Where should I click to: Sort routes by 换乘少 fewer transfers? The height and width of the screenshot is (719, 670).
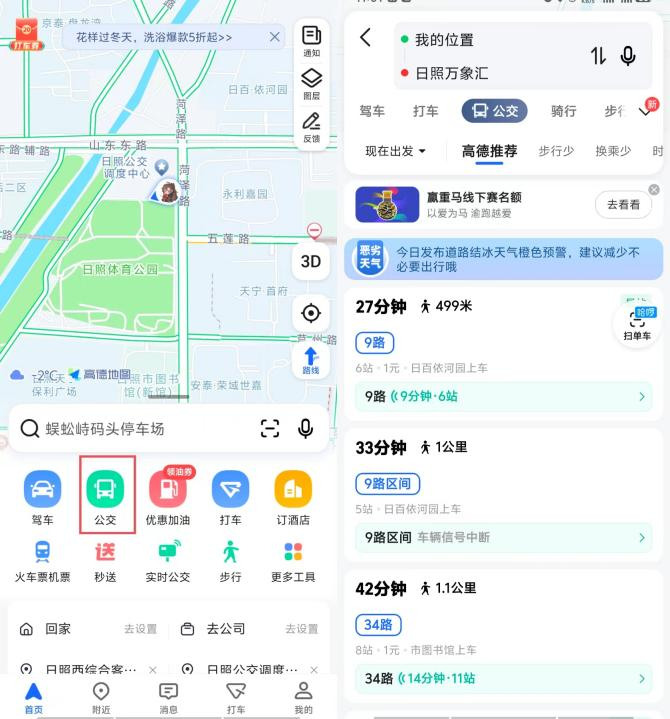(x=613, y=151)
